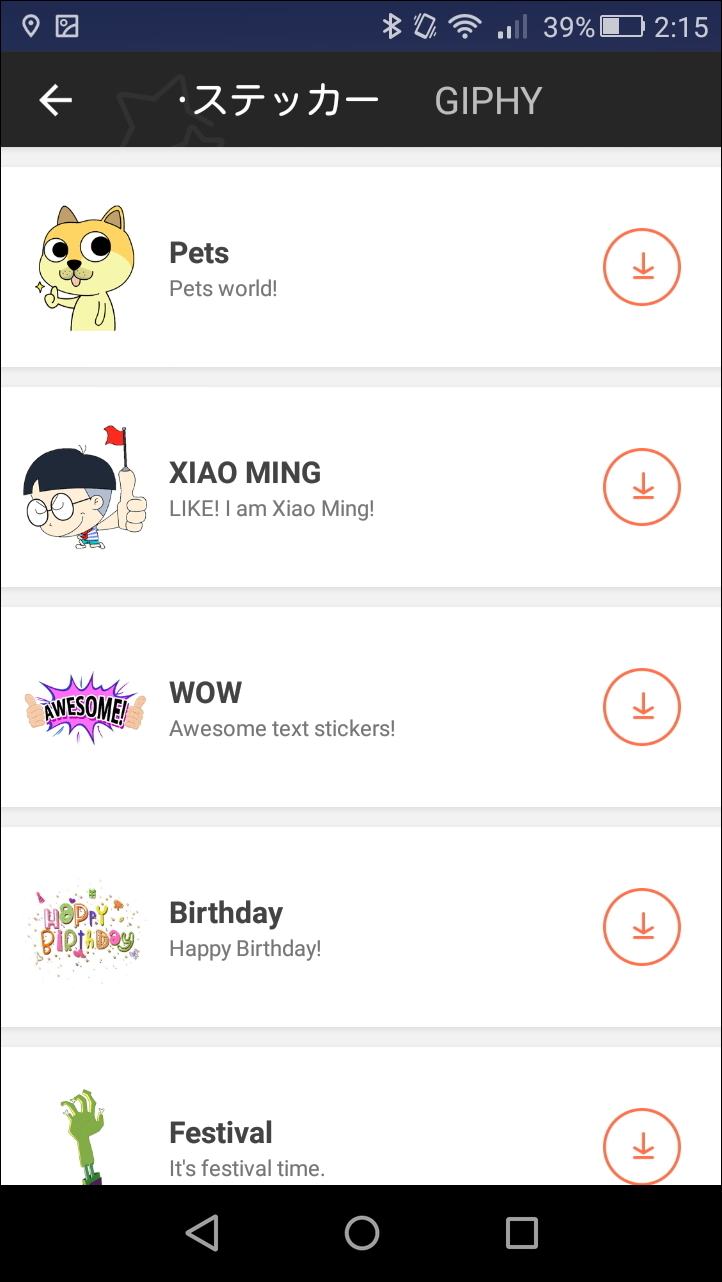The width and height of the screenshot is (722, 1282).
Task: Download the XIAO MING sticker pack
Action: click(x=641, y=487)
